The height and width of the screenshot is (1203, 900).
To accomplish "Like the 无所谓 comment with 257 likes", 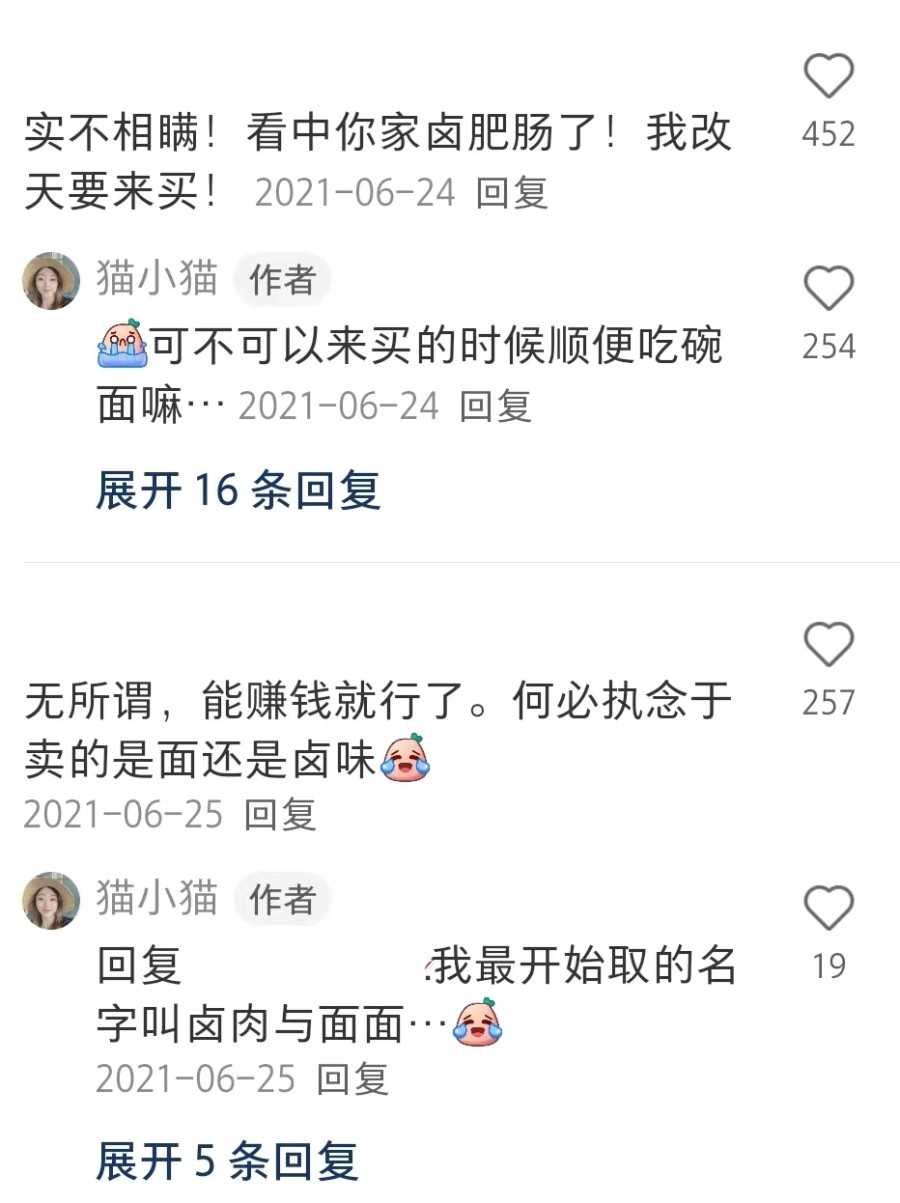I will click(x=828, y=645).
